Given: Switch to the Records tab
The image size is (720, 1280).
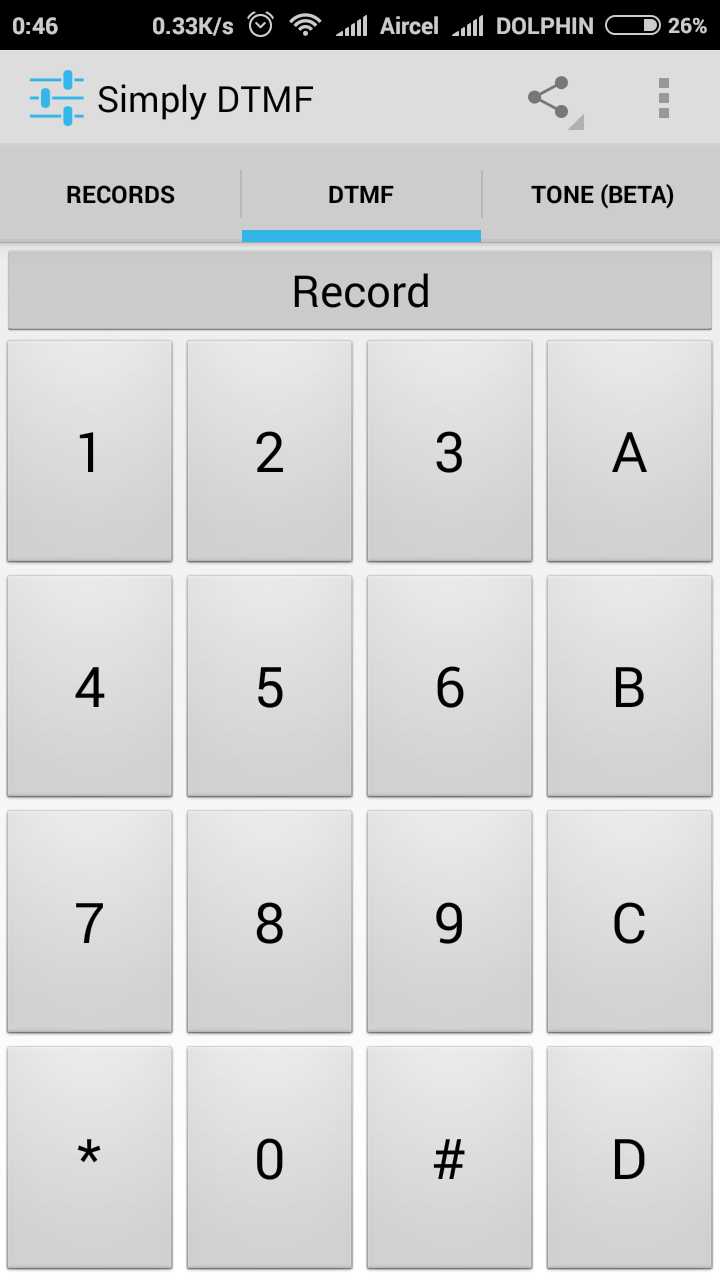Looking at the screenshot, I should pyautogui.click(x=120, y=194).
